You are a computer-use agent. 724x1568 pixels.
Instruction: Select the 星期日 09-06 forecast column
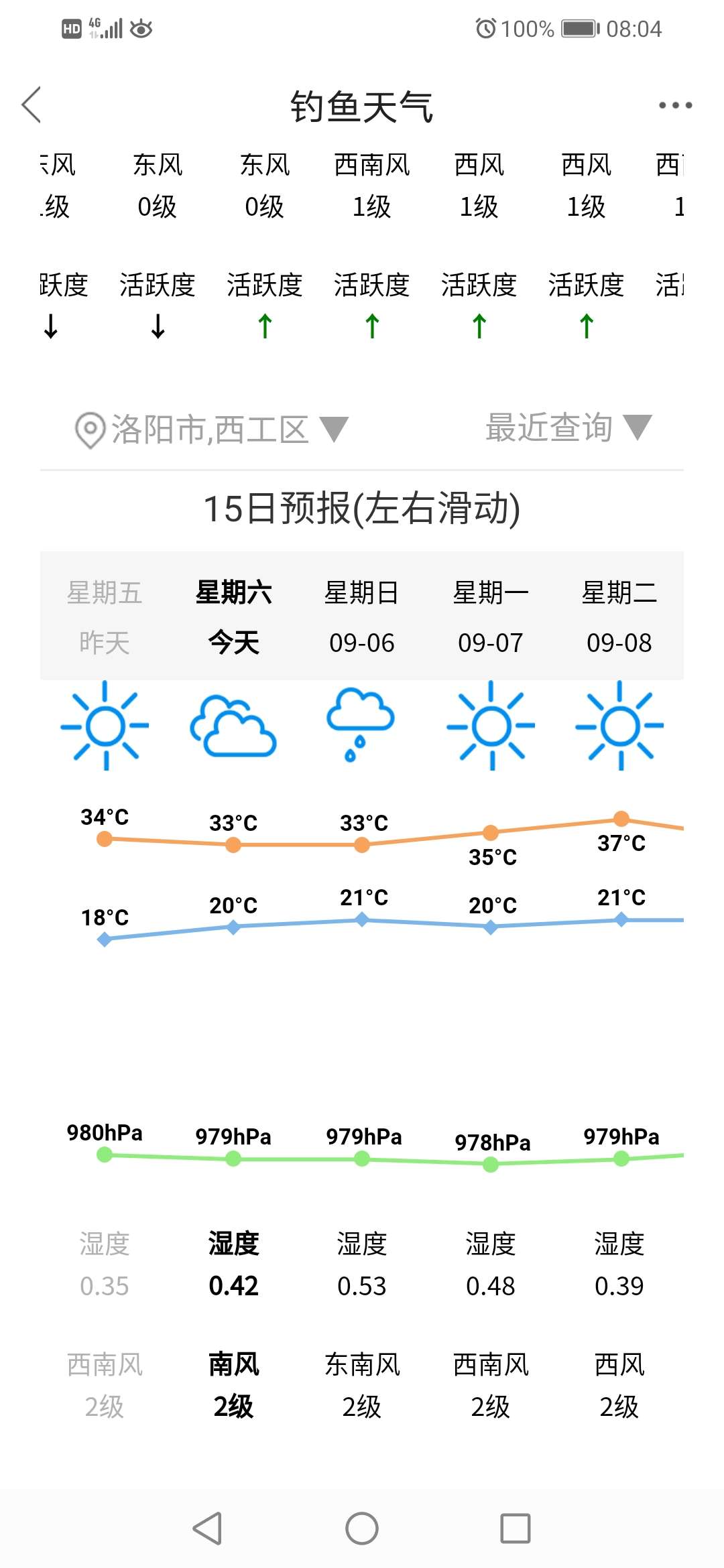point(362,616)
